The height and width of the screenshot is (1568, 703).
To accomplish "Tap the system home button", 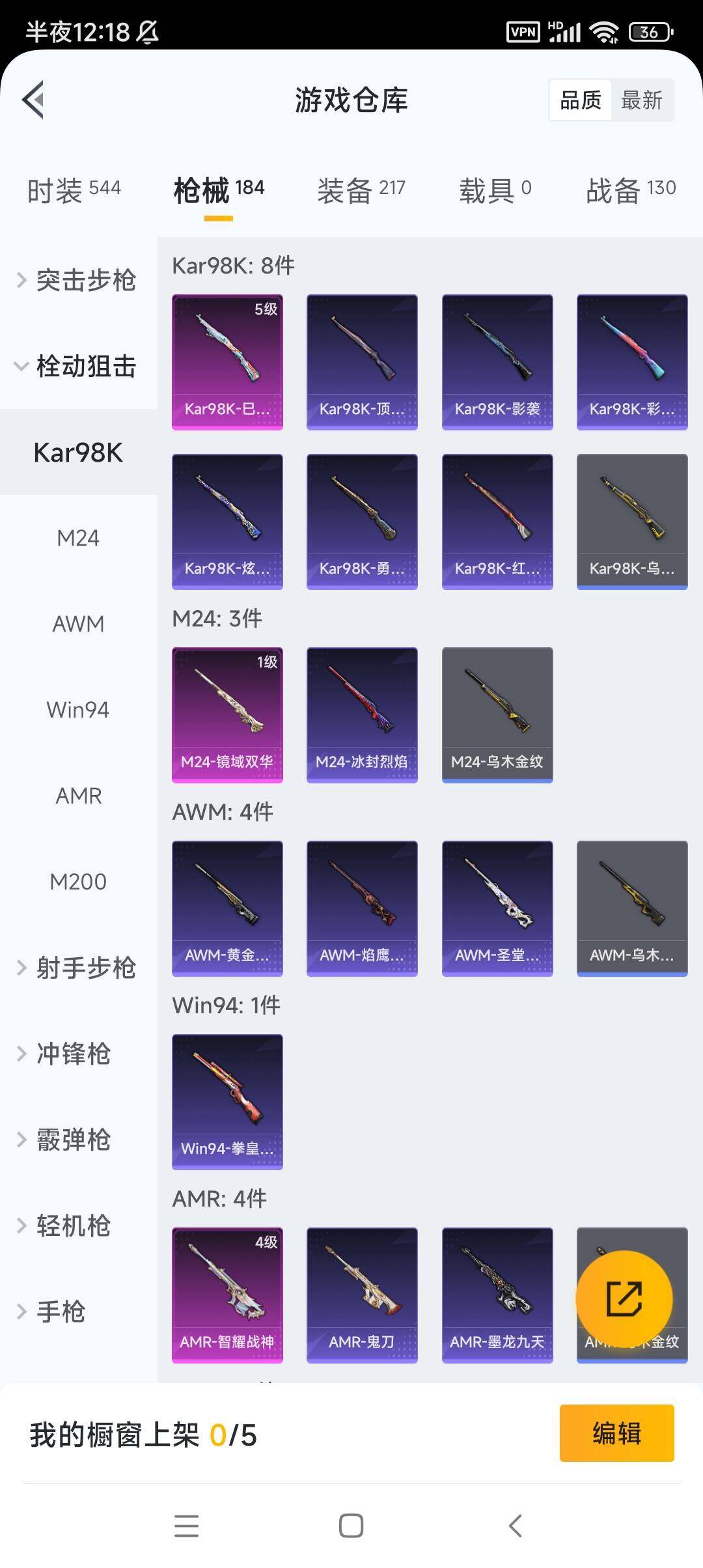I will [x=351, y=1526].
